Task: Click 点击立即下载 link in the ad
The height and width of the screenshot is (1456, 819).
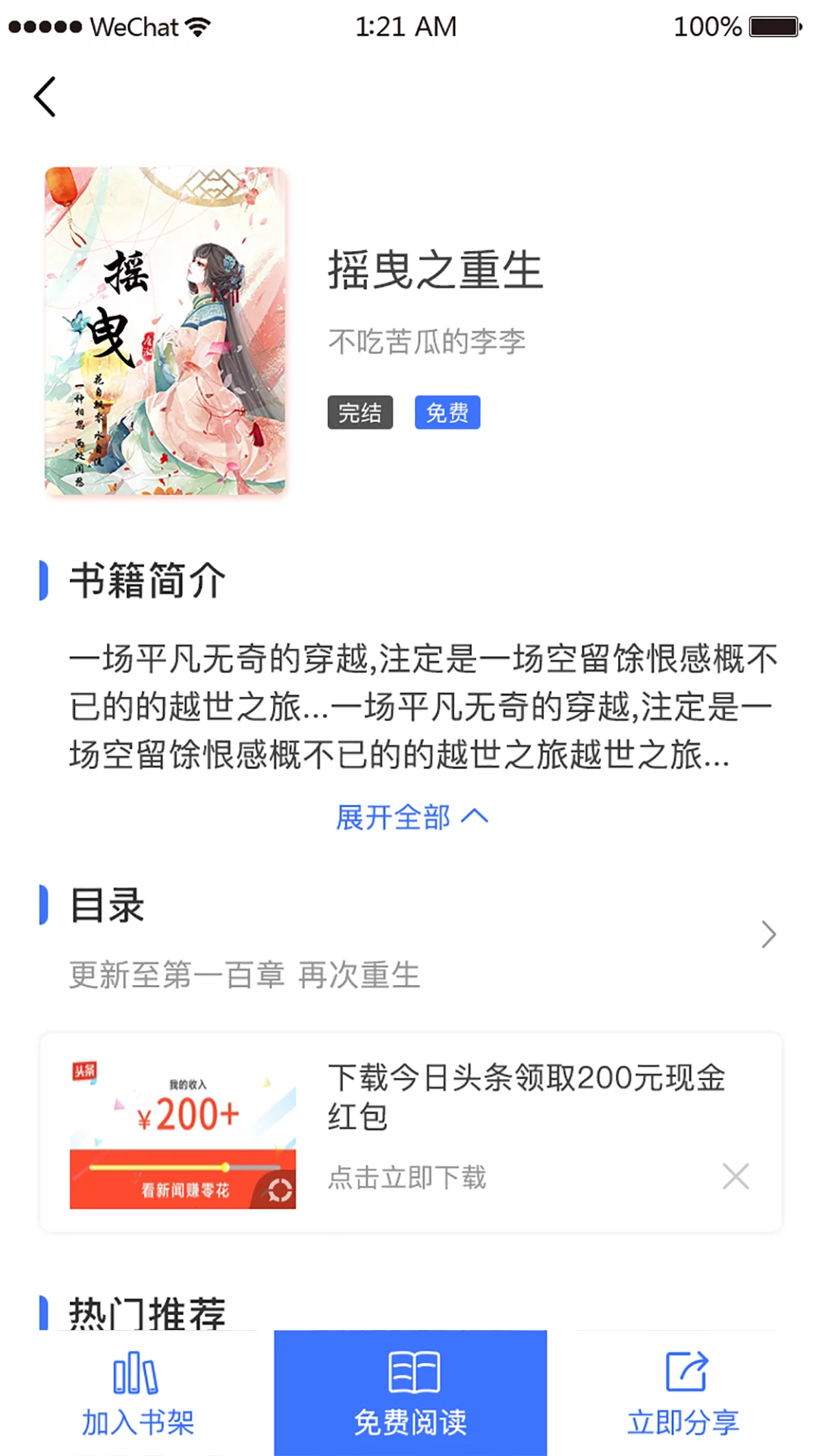Action: 407,1177
